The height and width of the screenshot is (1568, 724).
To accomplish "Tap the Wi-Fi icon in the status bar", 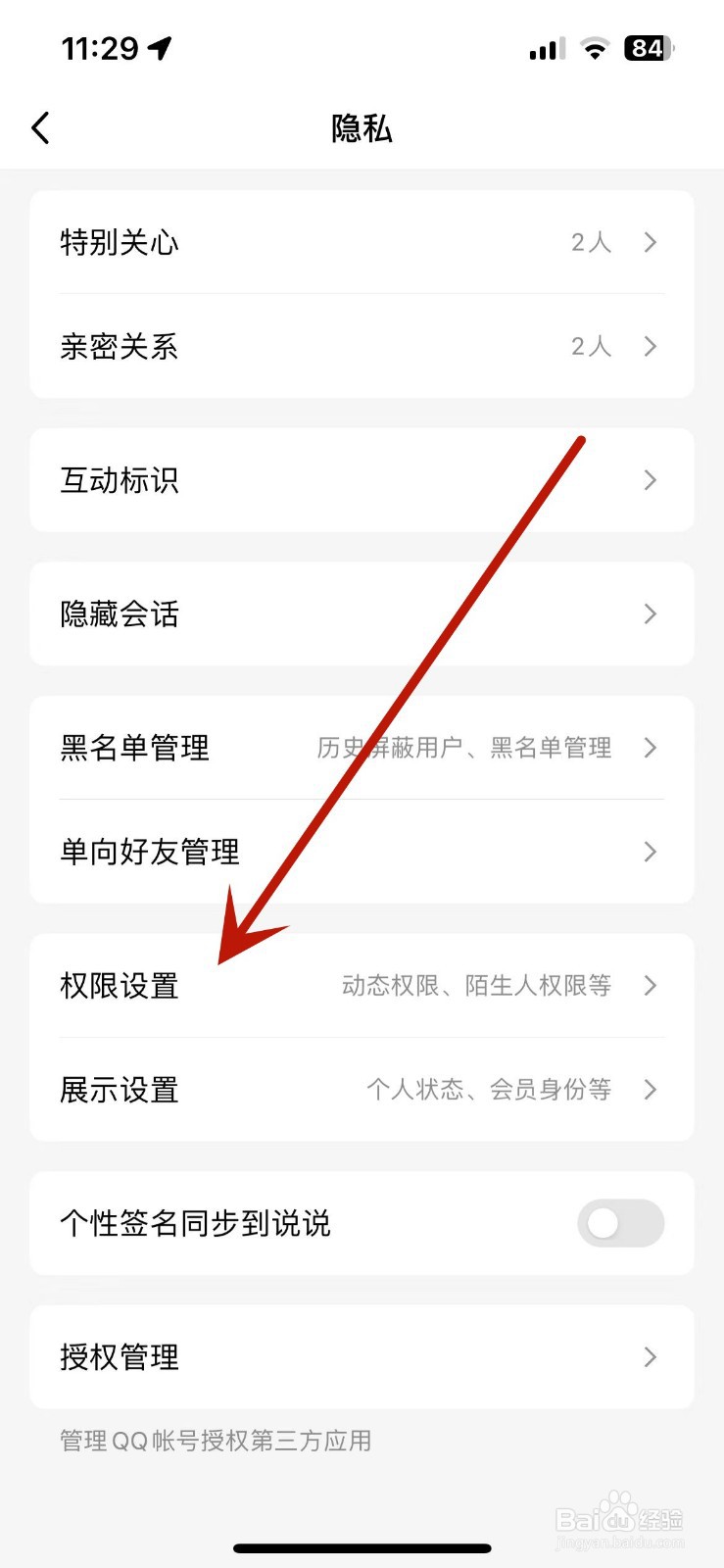I will click(x=595, y=47).
